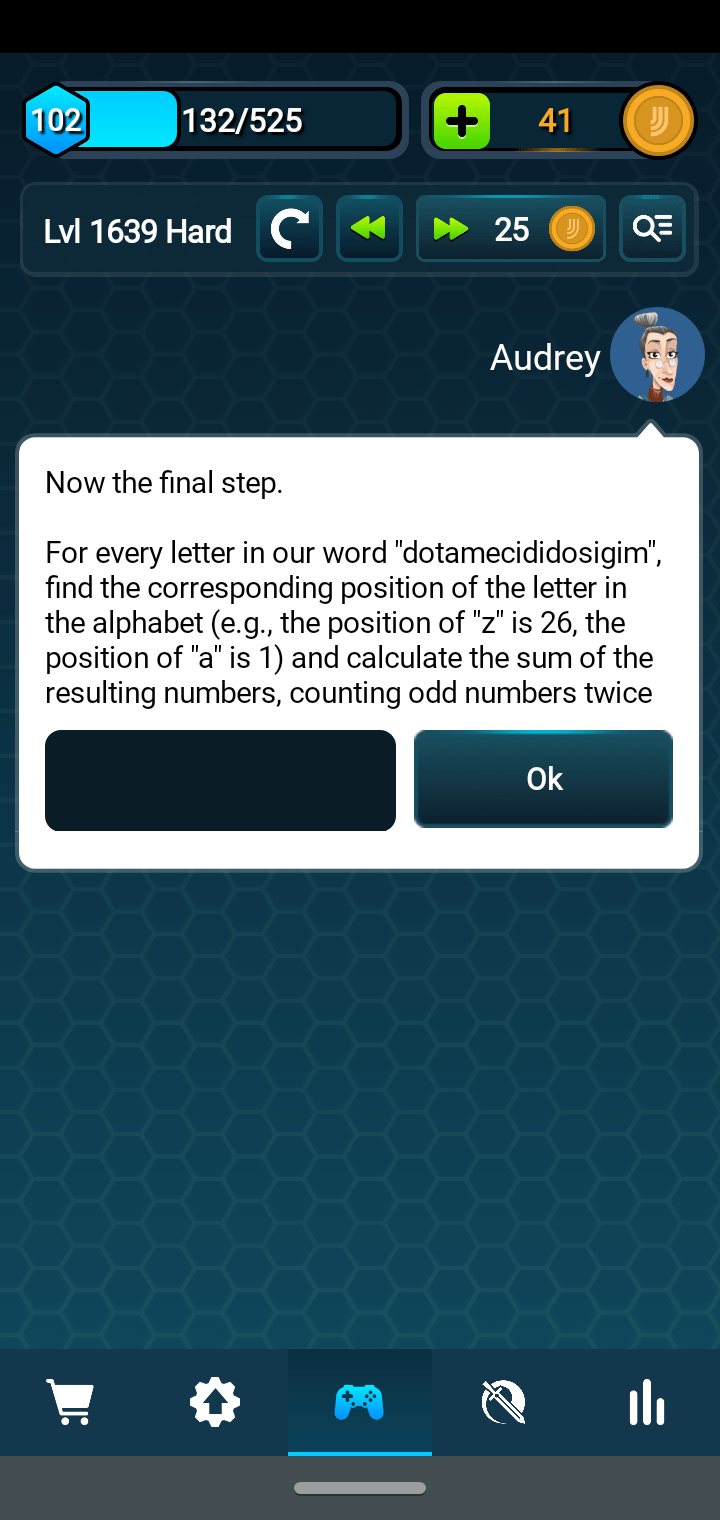Open the shop cart tab
Viewport: 720px width, 1520px height.
71,1402
